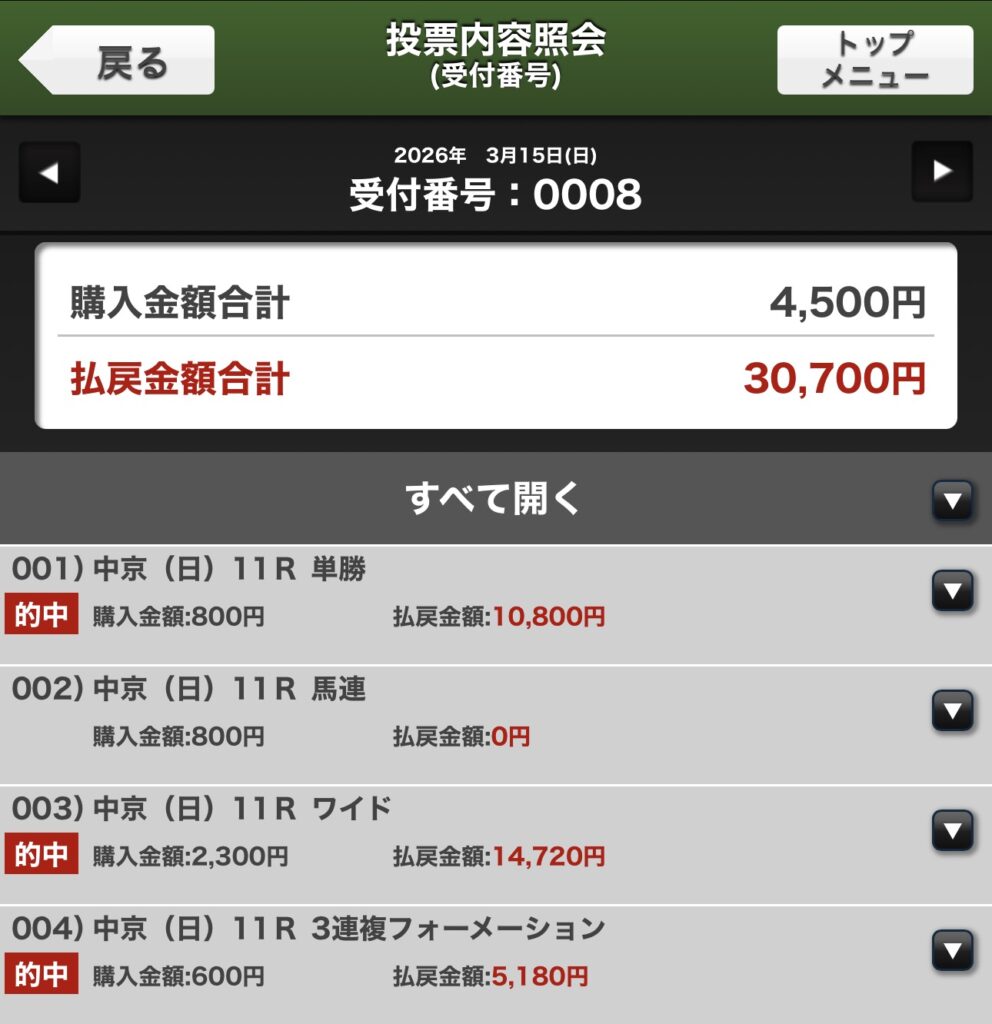This screenshot has width=992, height=1024.
Task: Expand the 001 単勝 bet details
Action: coord(952,591)
